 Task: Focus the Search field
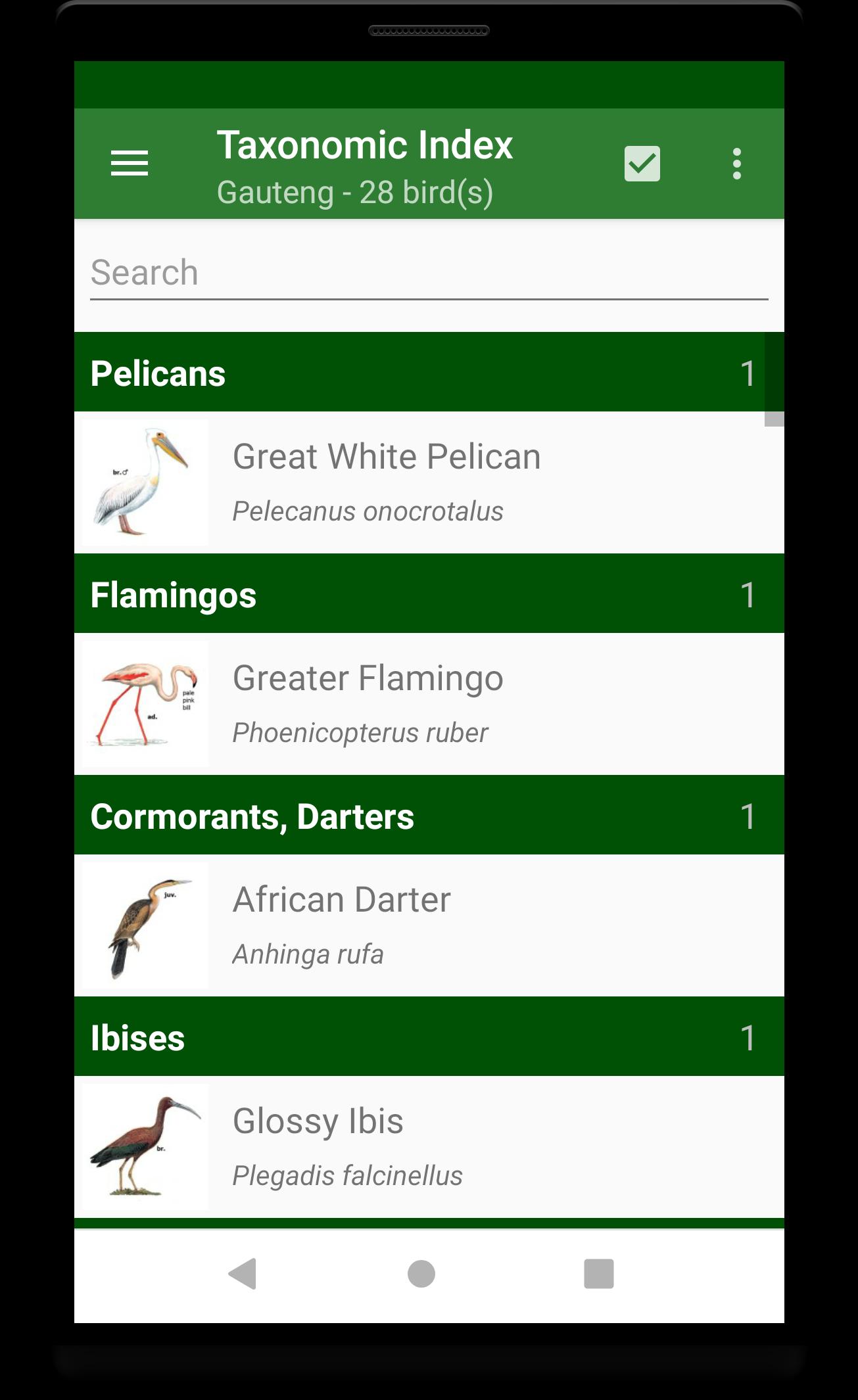[x=429, y=273]
